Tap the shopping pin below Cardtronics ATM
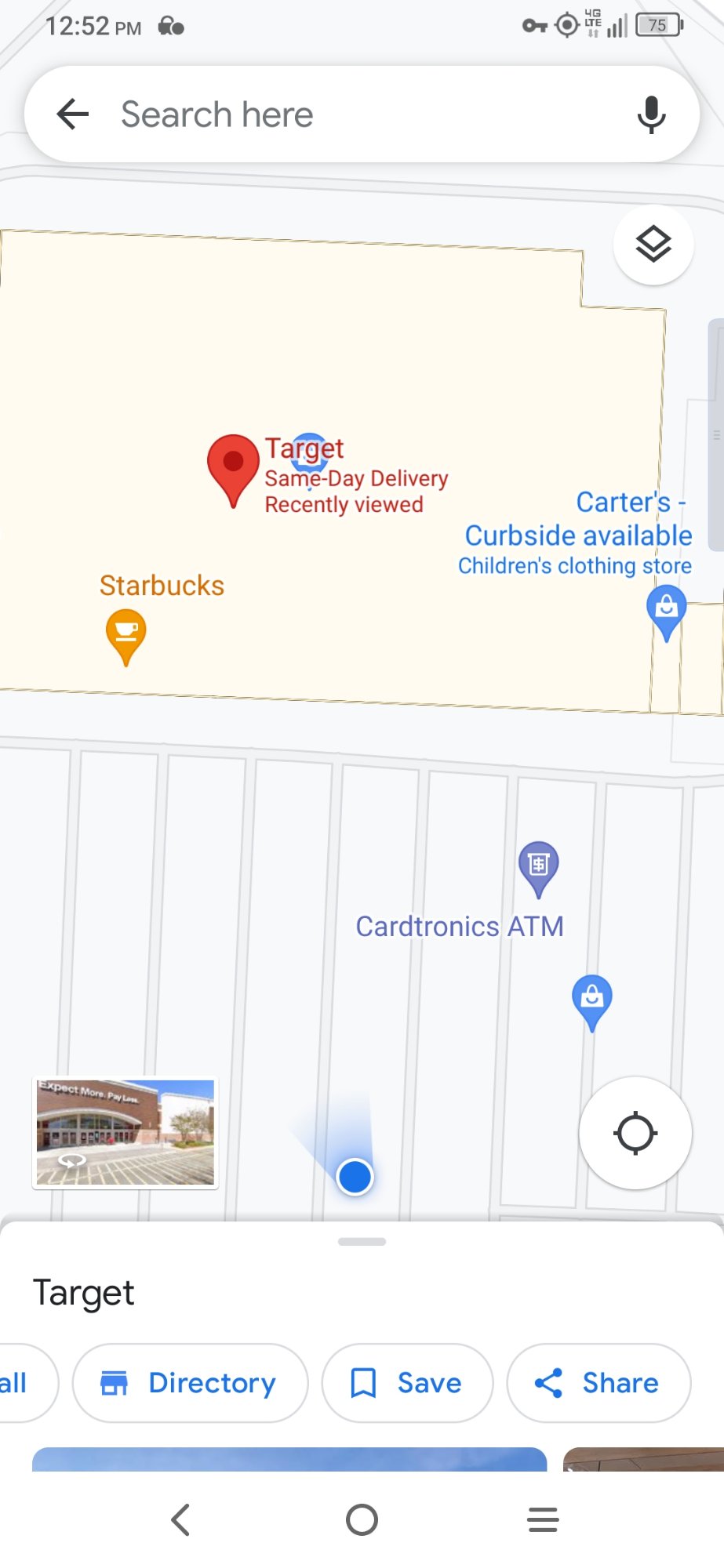Viewport: 724px width, 1568px height. (591, 999)
